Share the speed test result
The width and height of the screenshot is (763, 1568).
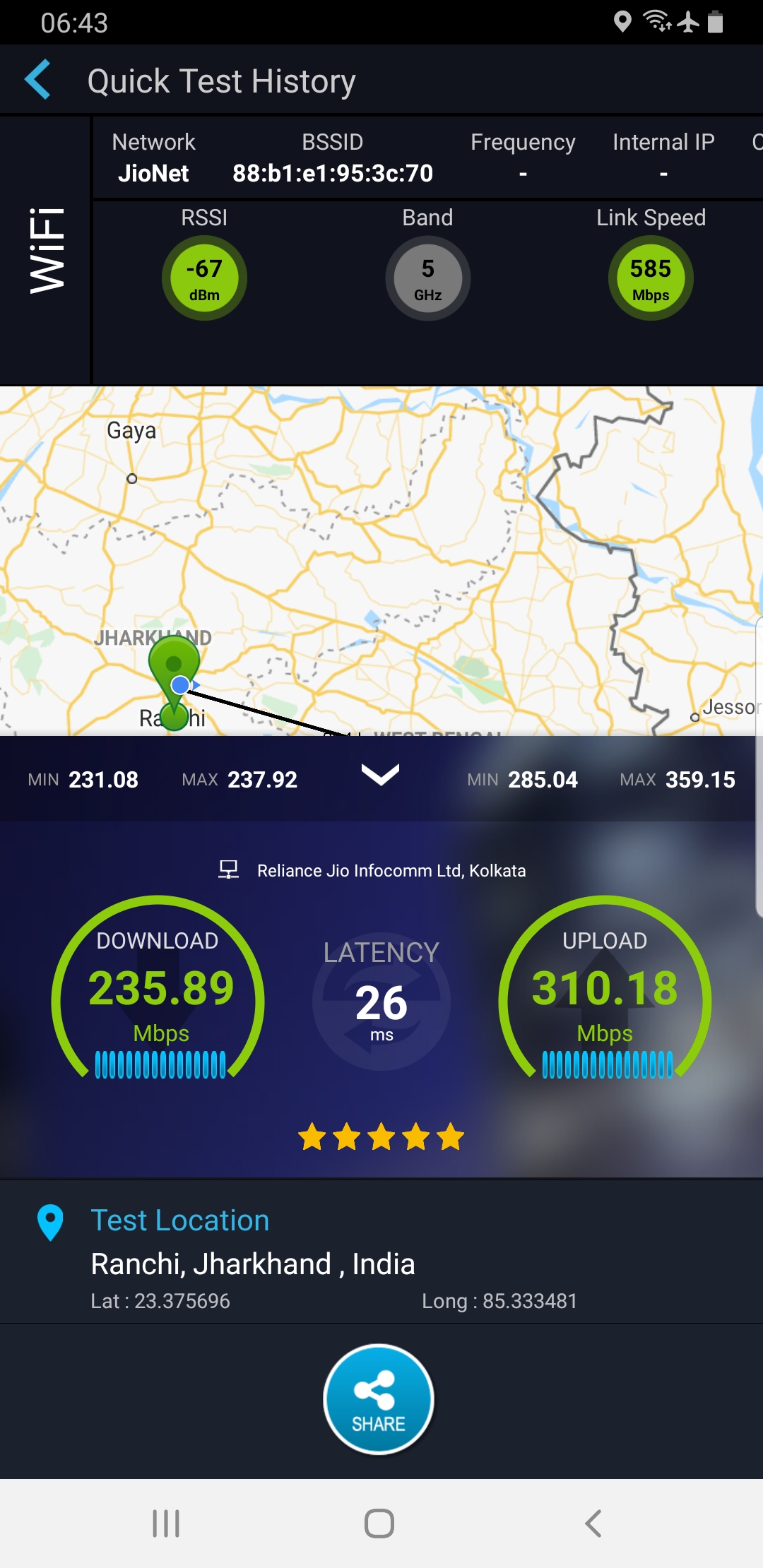pos(379,1399)
